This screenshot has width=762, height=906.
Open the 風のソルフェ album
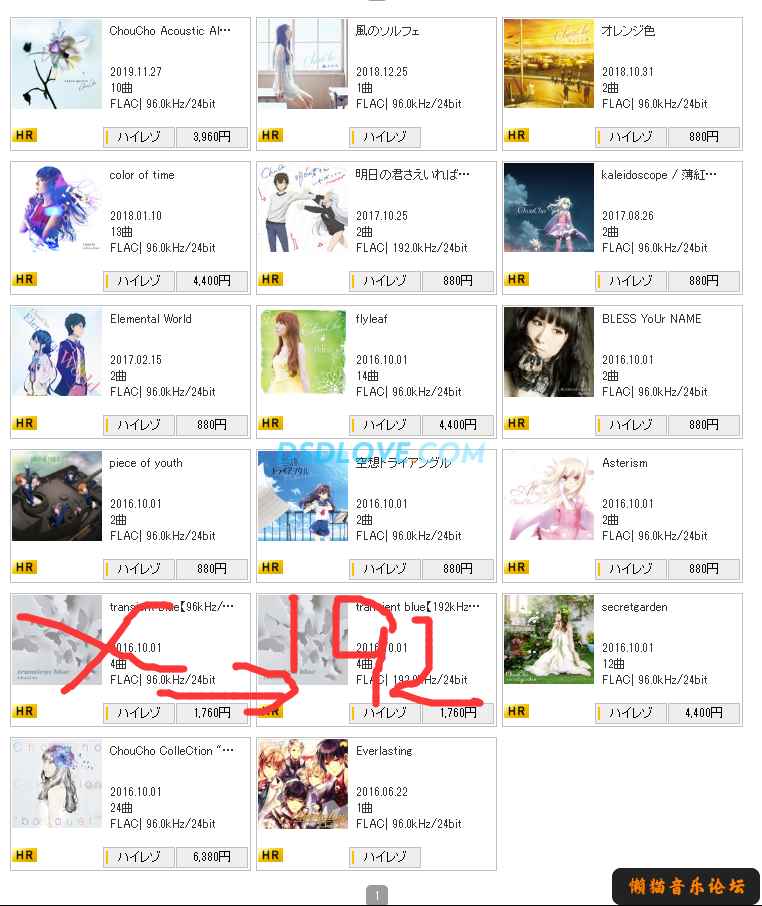(x=388, y=31)
